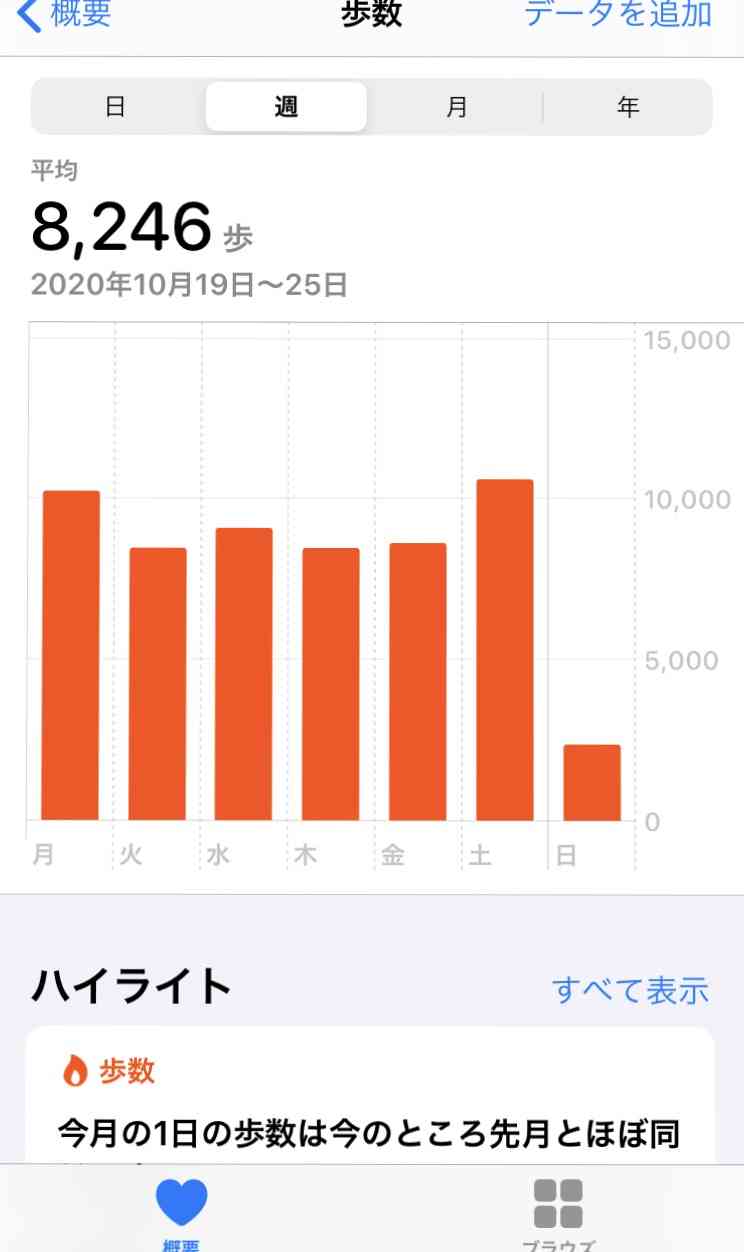Viewport: 744px width, 1252px height.
Task: Open the 歩数 highlight card
Action: click(x=370, y=1100)
